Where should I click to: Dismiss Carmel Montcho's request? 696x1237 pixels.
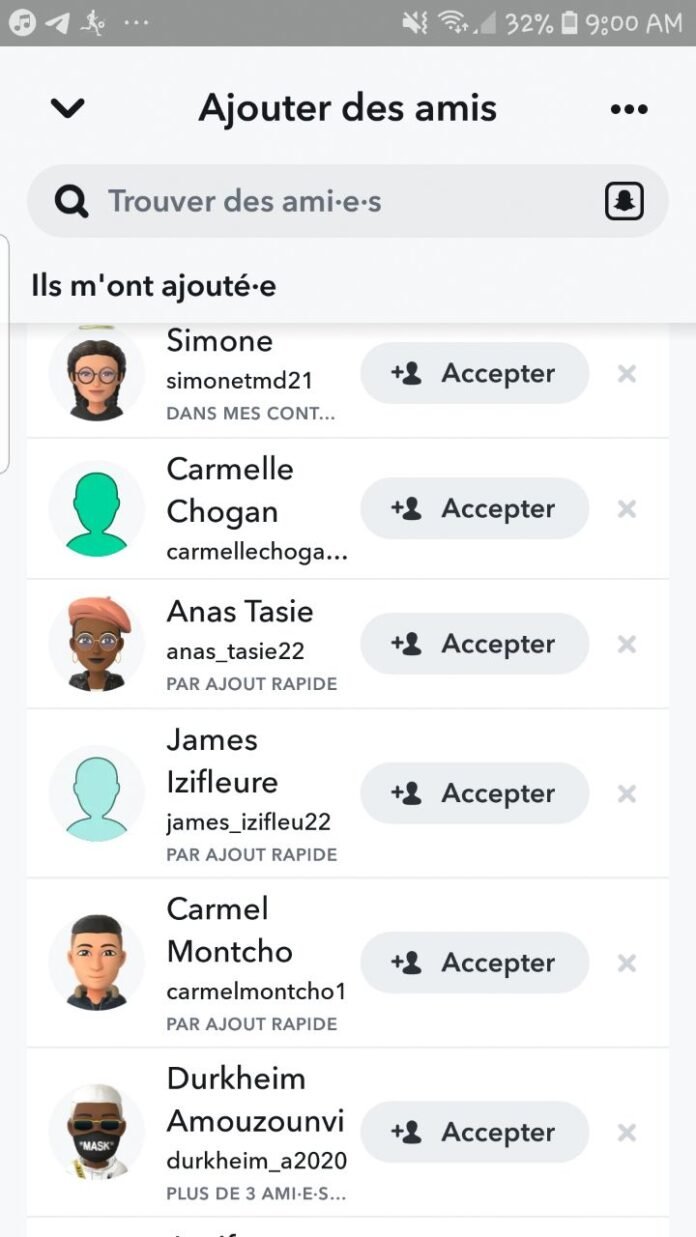627,963
